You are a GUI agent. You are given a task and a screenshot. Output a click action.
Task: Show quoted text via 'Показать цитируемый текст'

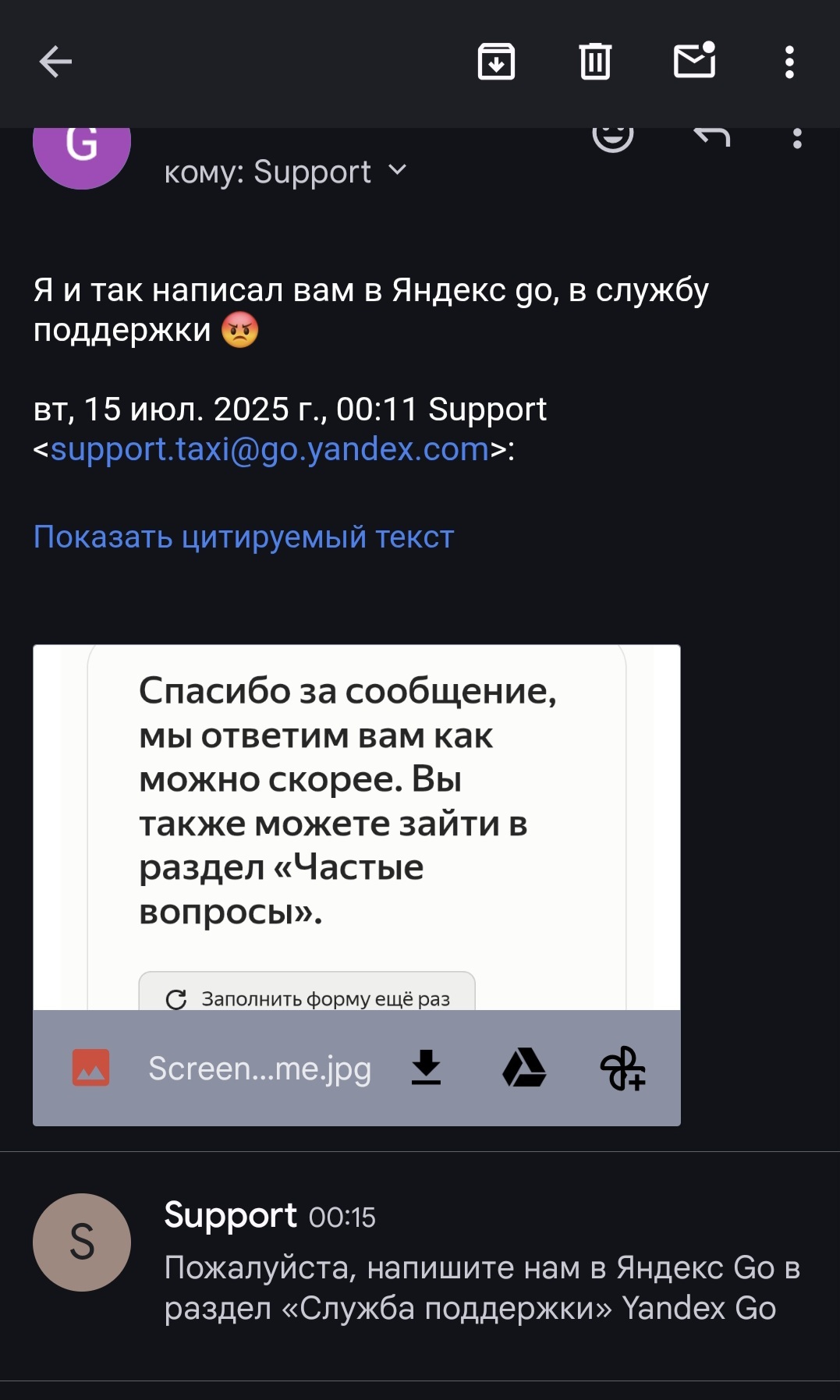(243, 537)
